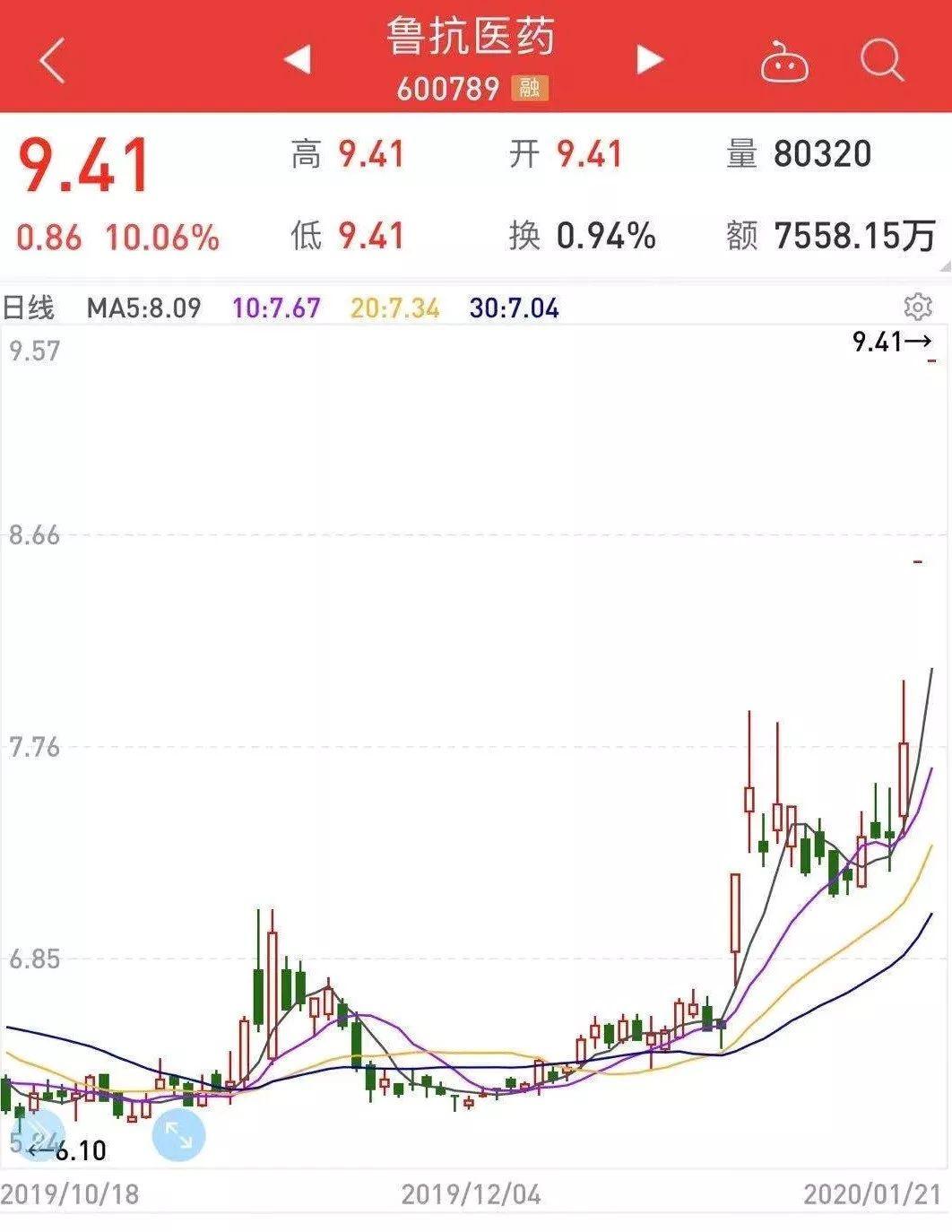
Task: Open stock search
Action: pos(881,61)
